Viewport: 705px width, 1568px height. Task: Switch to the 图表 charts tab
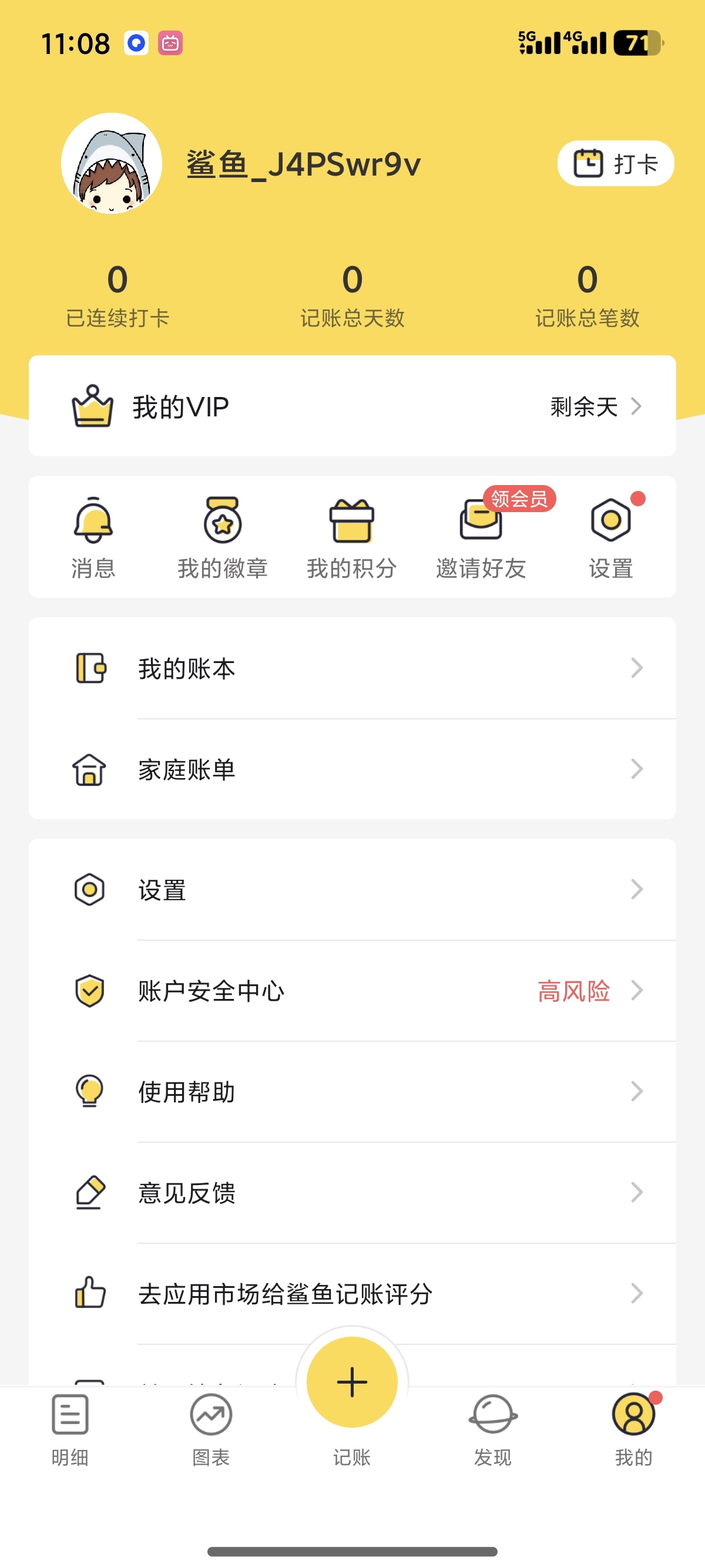pyautogui.click(x=211, y=1429)
